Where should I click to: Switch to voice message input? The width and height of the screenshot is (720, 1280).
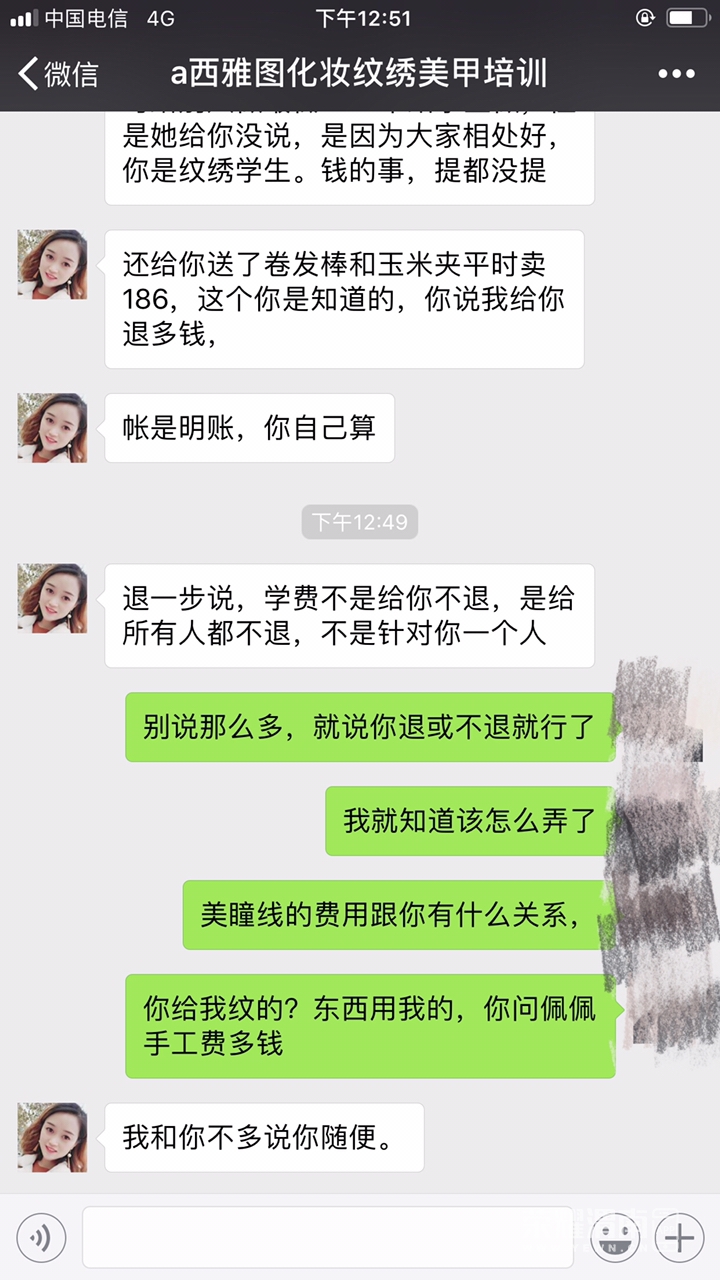[41, 1238]
